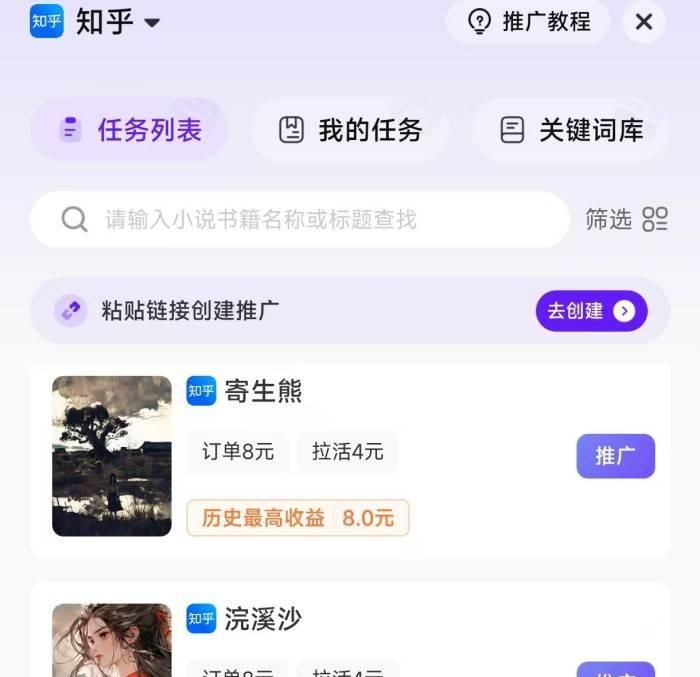Switch to the 我的任务 tab
This screenshot has height=677, width=700.
click(351, 130)
